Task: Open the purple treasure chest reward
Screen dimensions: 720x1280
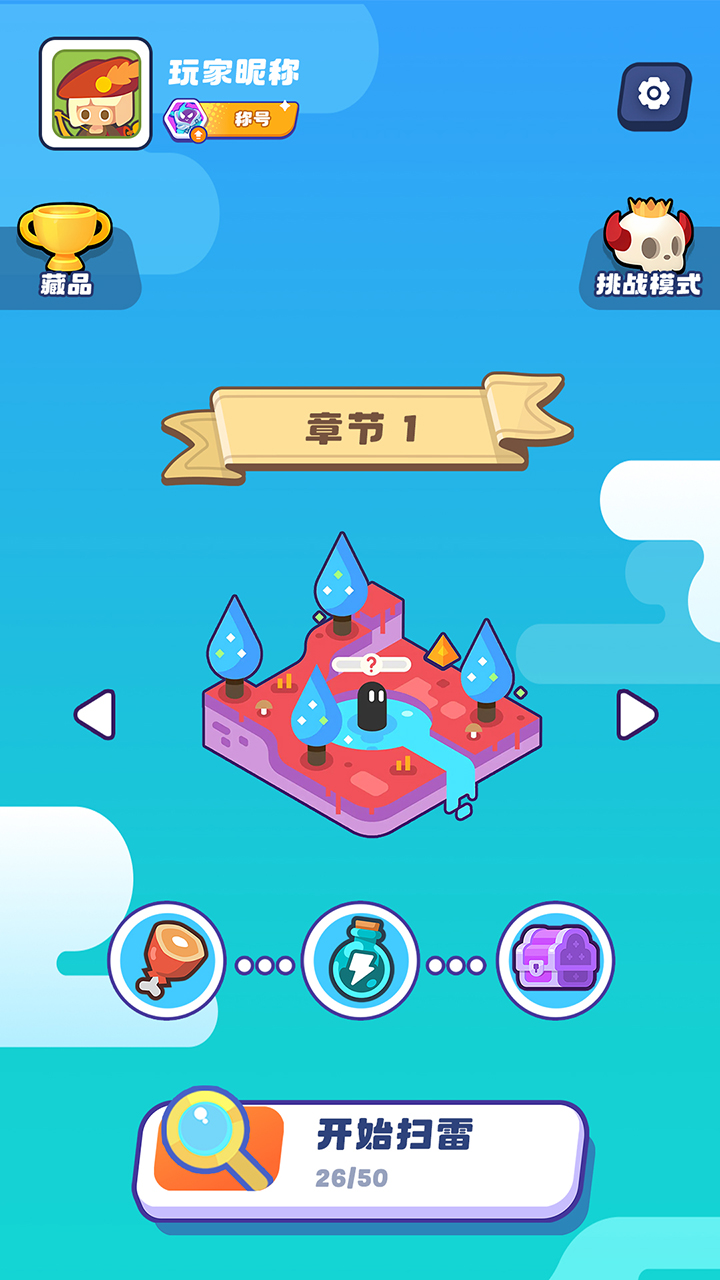Action: [x=553, y=960]
